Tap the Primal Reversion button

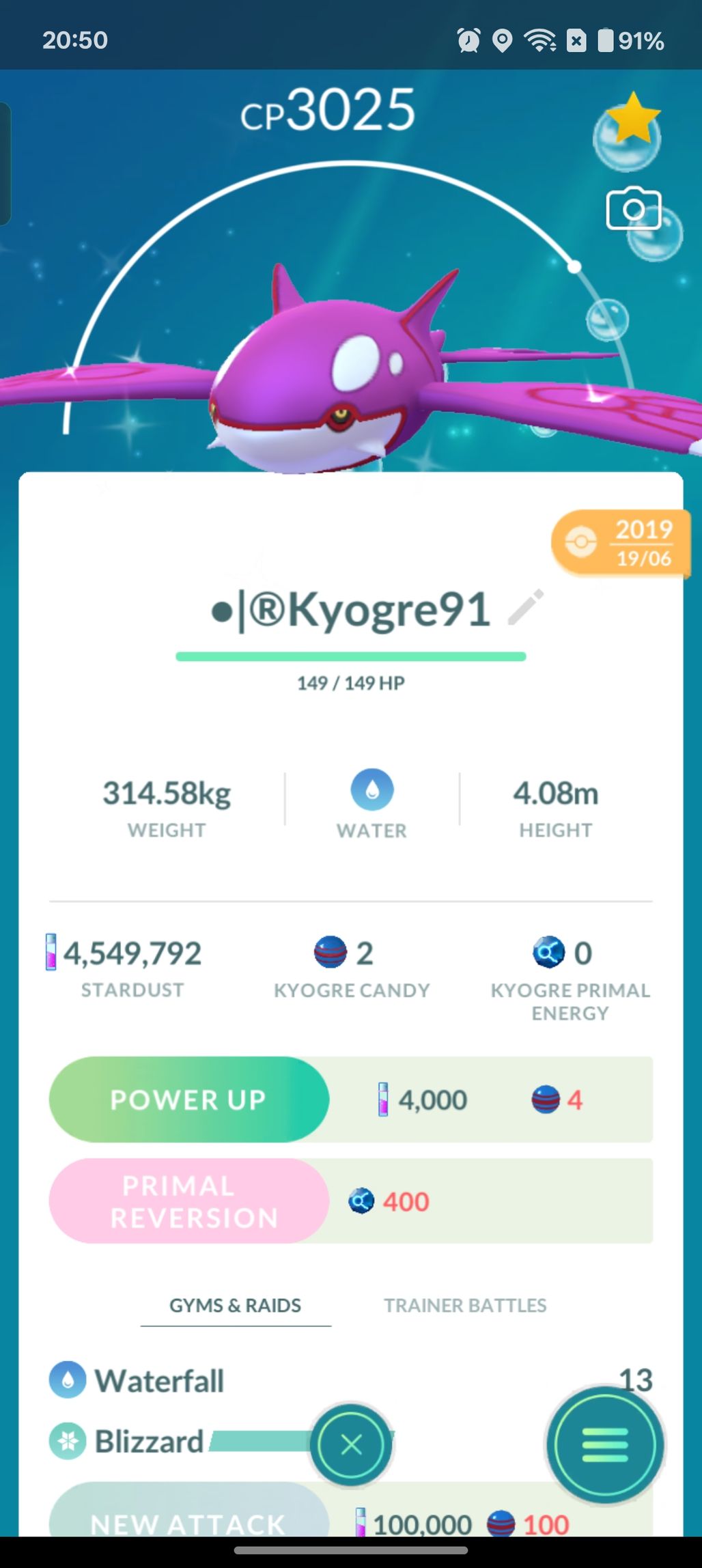tap(188, 1201)
